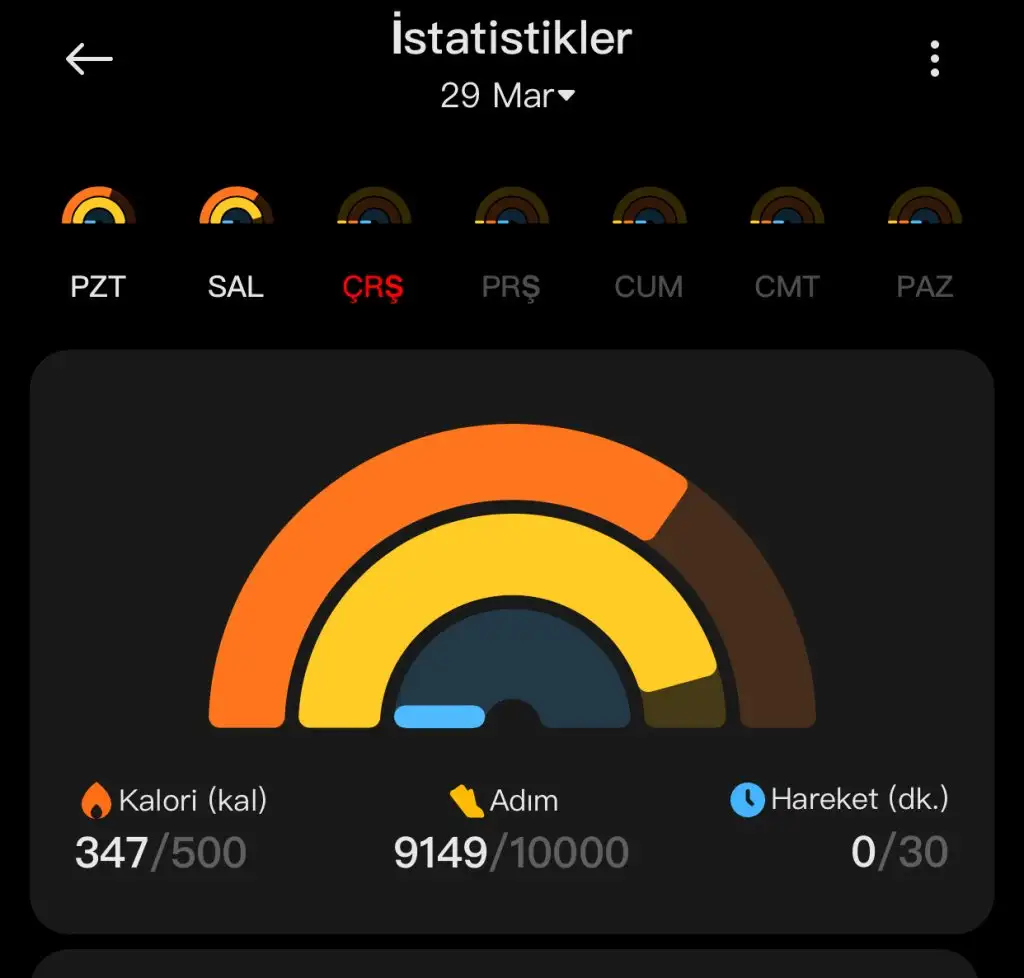Select the ÇRŞ day

(x=373, y=243)
